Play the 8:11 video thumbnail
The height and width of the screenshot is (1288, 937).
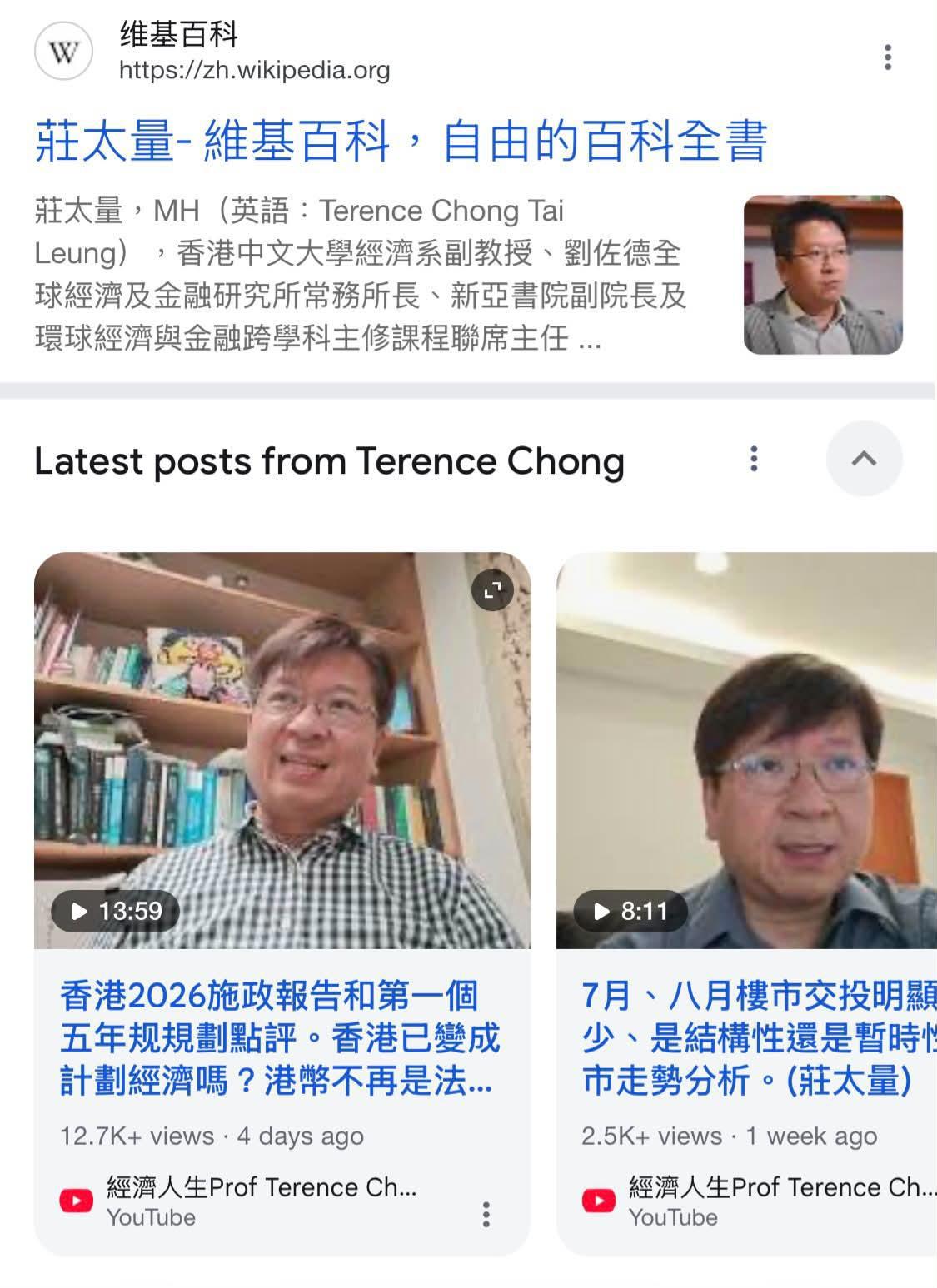[746, 750]
